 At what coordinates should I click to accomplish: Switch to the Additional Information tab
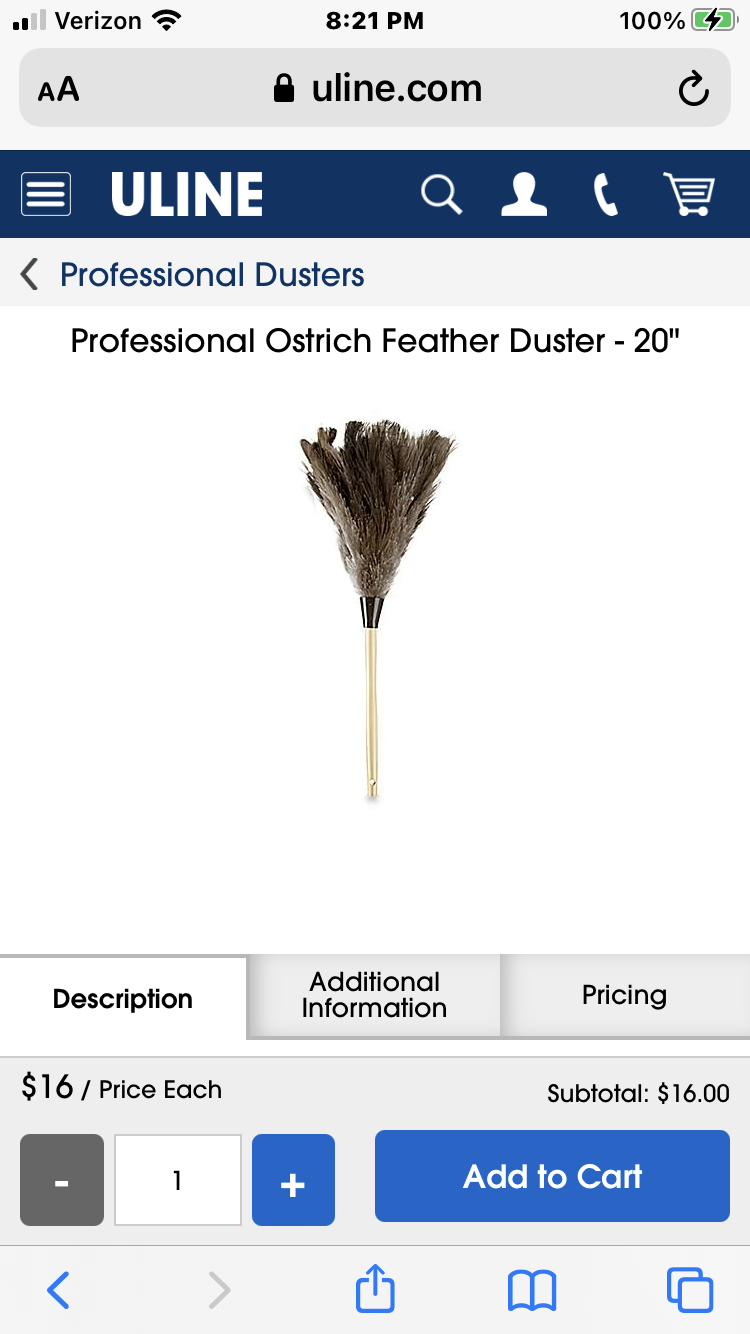(x=374, y=995)
